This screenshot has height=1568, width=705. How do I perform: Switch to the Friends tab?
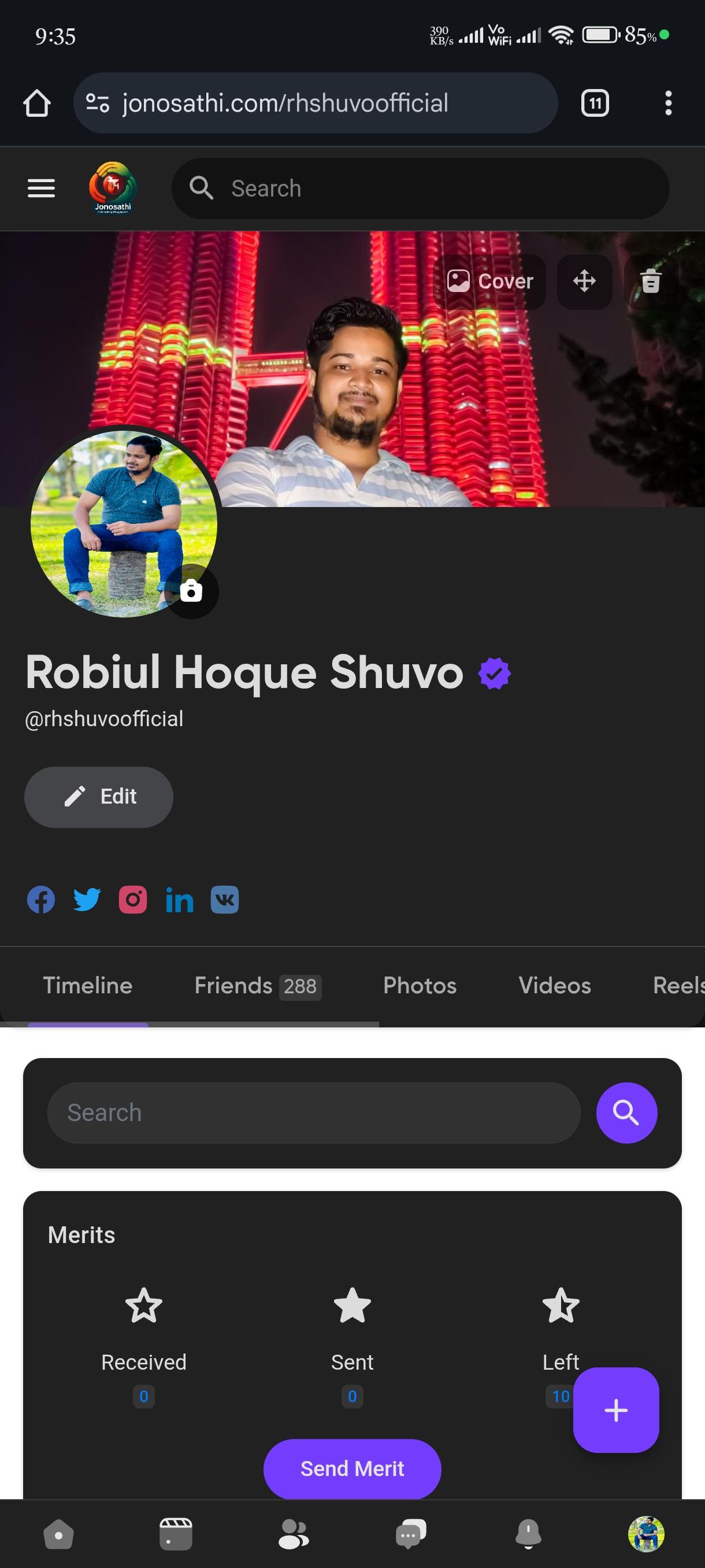pos(257,985)
